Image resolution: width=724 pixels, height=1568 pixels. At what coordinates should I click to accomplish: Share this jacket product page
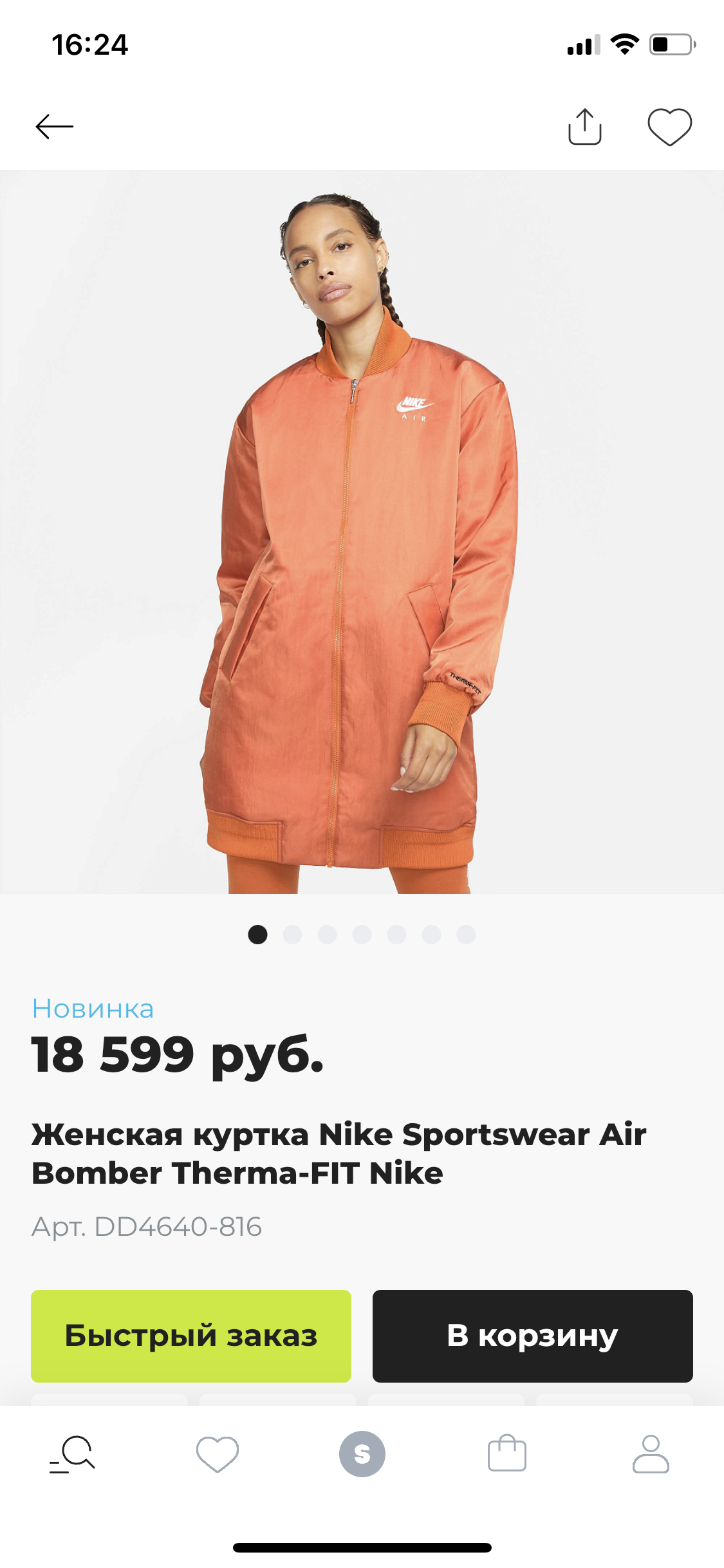[x=584, y=127]
